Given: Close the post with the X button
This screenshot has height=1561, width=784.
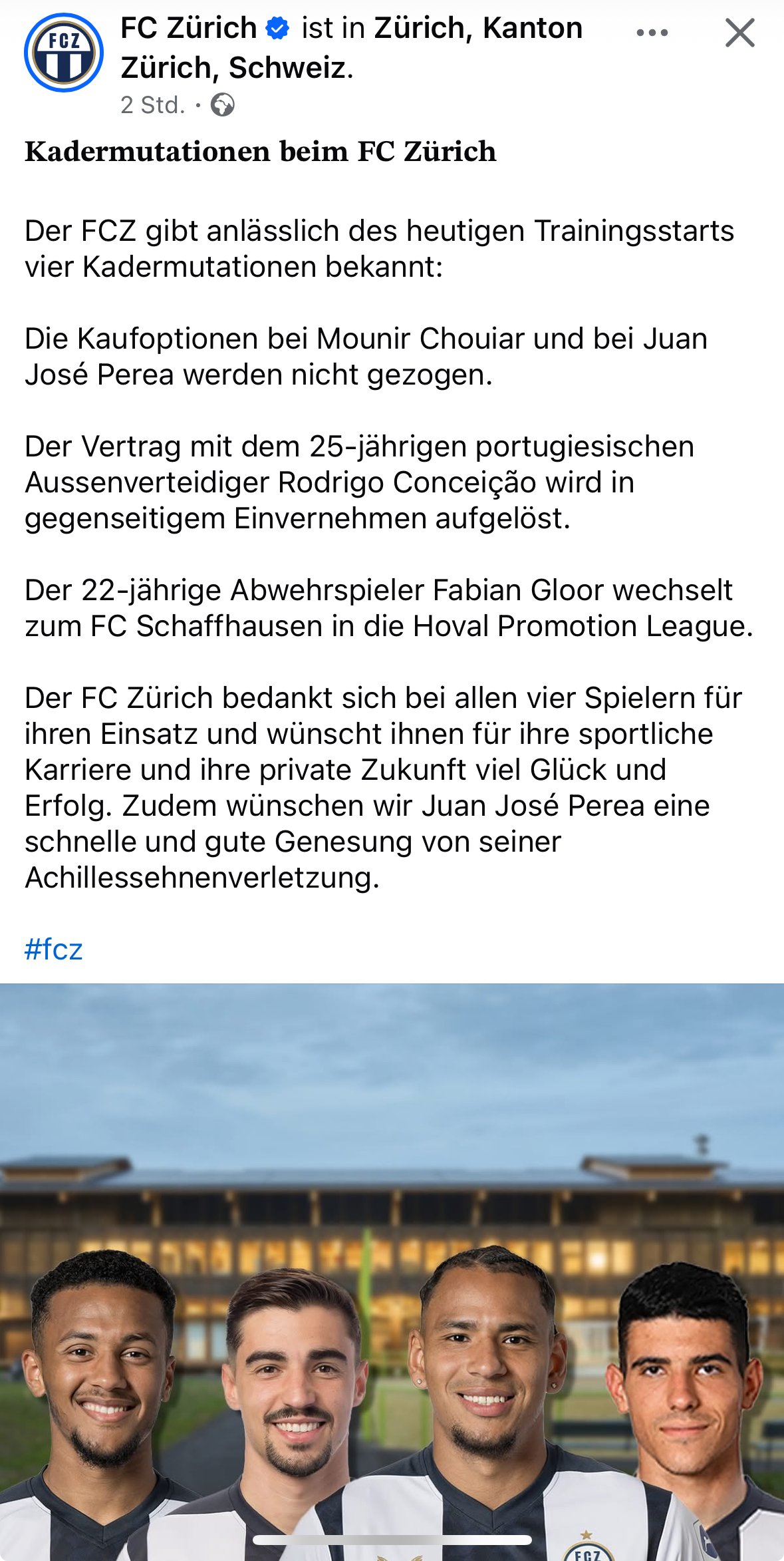Looking at the screenshot, I should [x=740, y=33].
